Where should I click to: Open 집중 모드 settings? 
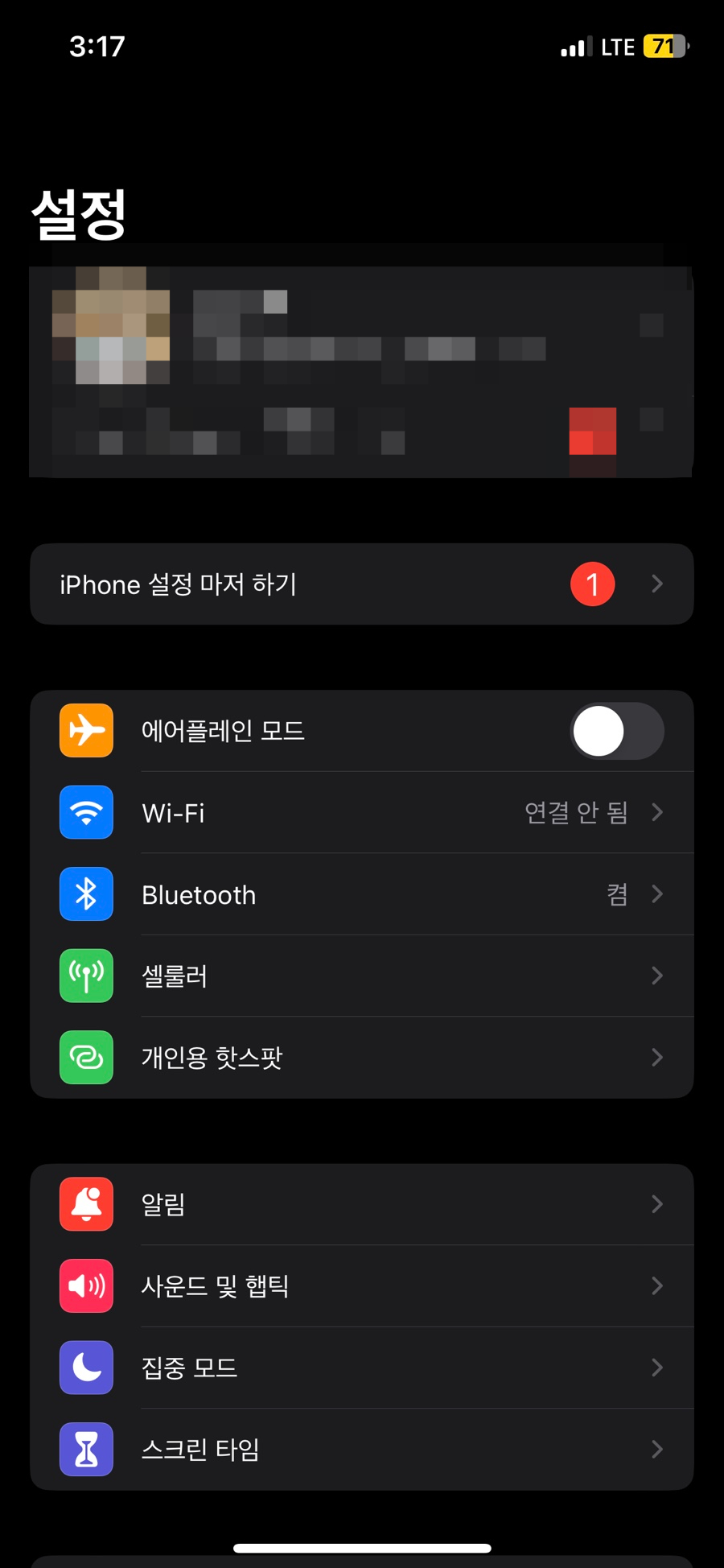coord(361,1368)
